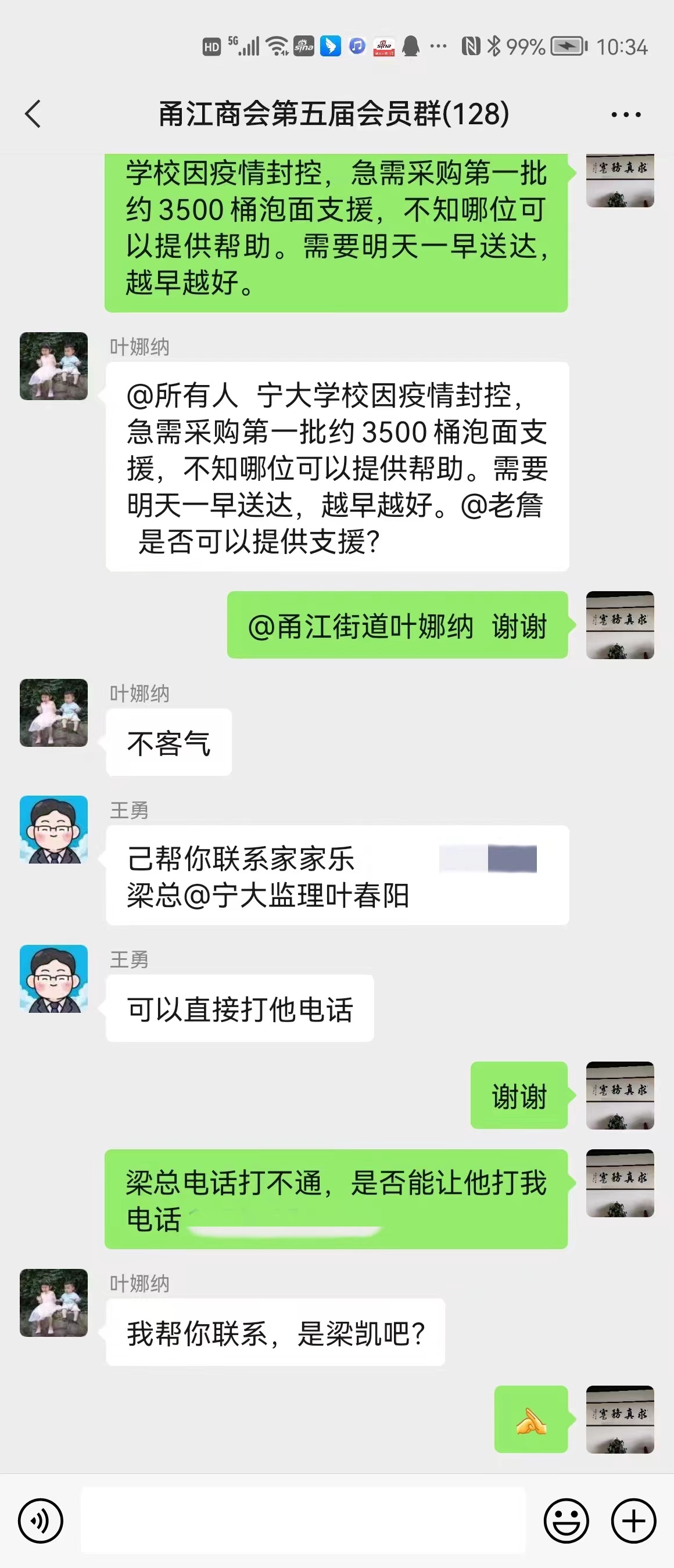The width and height of the screenshot is (674, 1568).
Task: Open 王勇's avatar beside 可以直接打他电话
Action: [x=53, y=979]
